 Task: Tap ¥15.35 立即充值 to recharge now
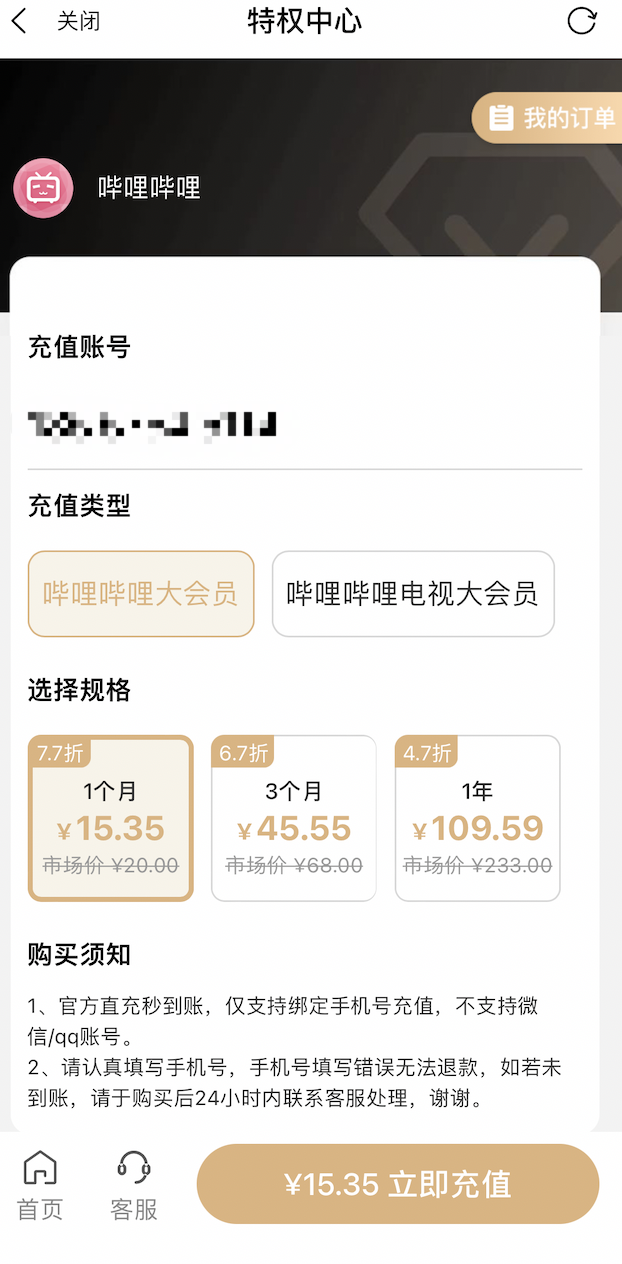tap(398, 1184)
